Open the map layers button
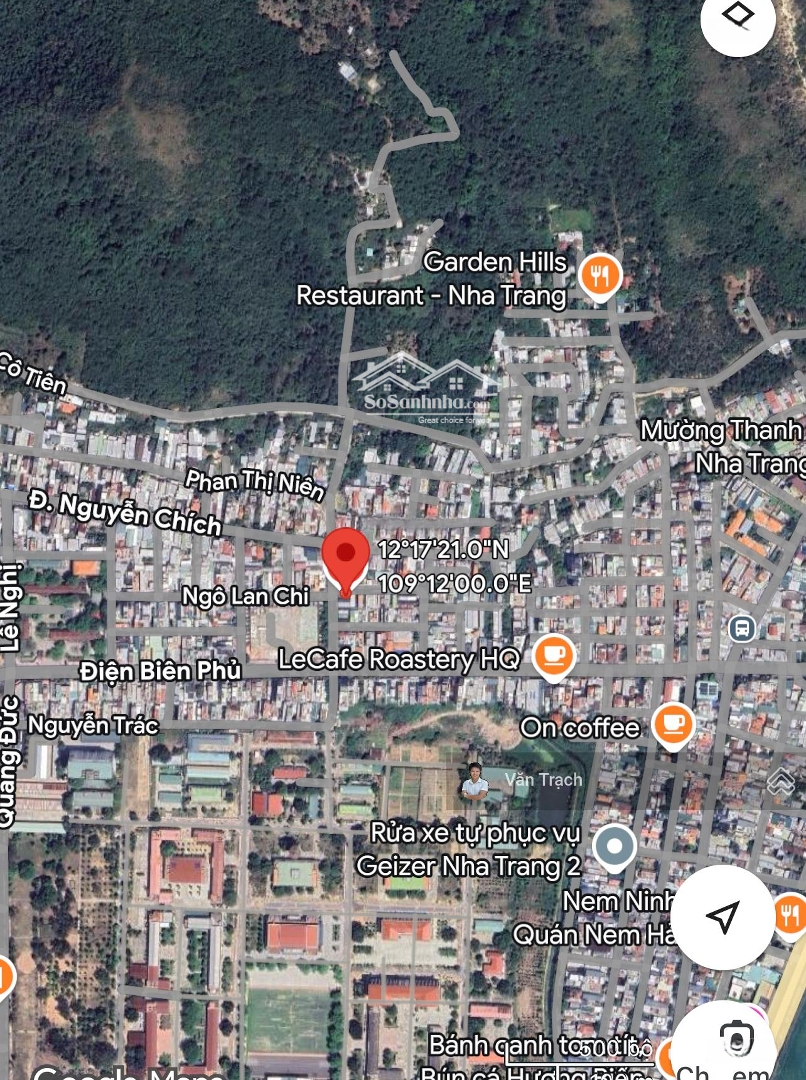The height and width of the screenshot is (1080, 806). click(738, 16)
